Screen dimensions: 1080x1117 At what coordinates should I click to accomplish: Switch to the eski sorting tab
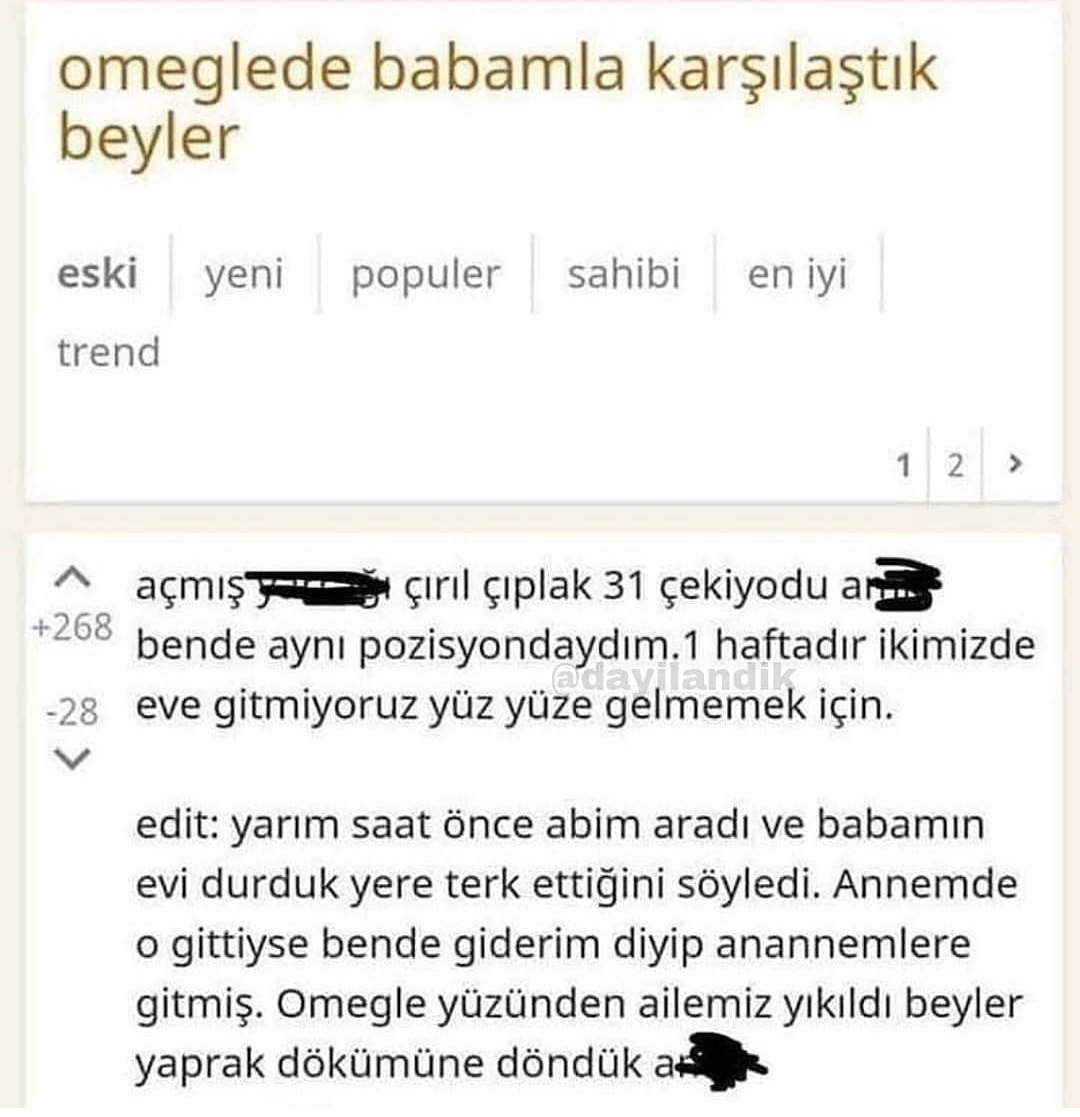point(97,274)
